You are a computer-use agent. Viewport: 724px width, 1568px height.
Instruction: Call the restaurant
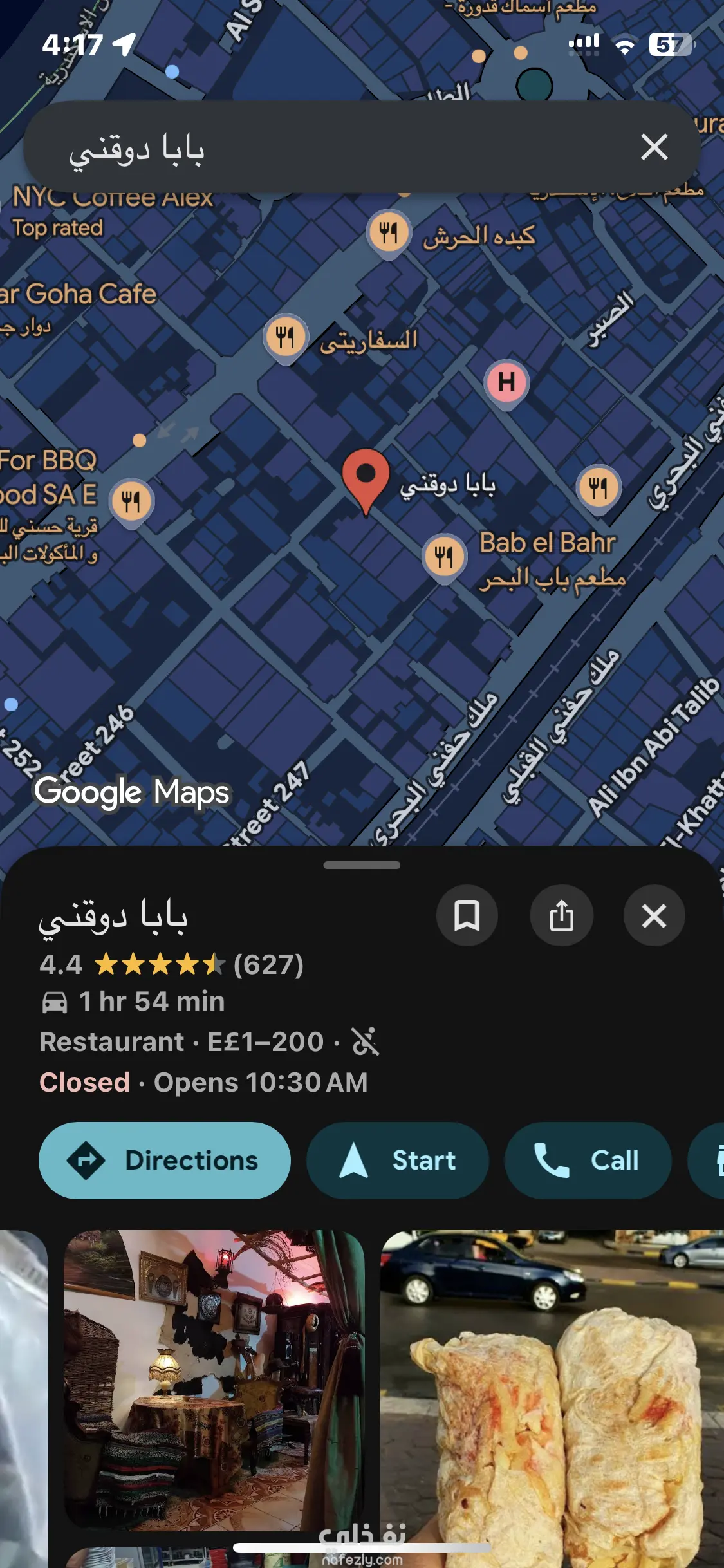pos(588,1160)
